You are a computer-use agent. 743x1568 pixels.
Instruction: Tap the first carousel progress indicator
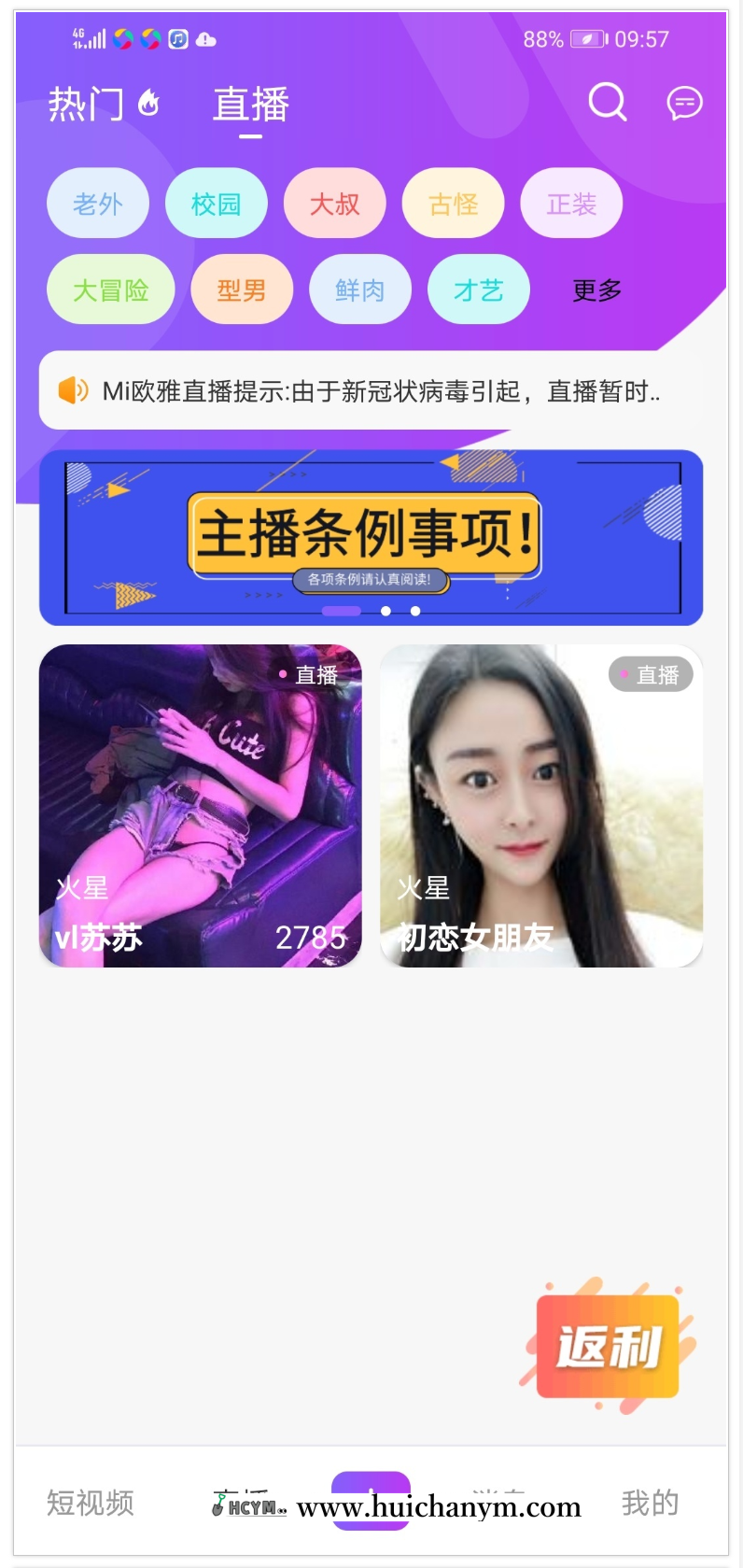[x=342, y=611]
